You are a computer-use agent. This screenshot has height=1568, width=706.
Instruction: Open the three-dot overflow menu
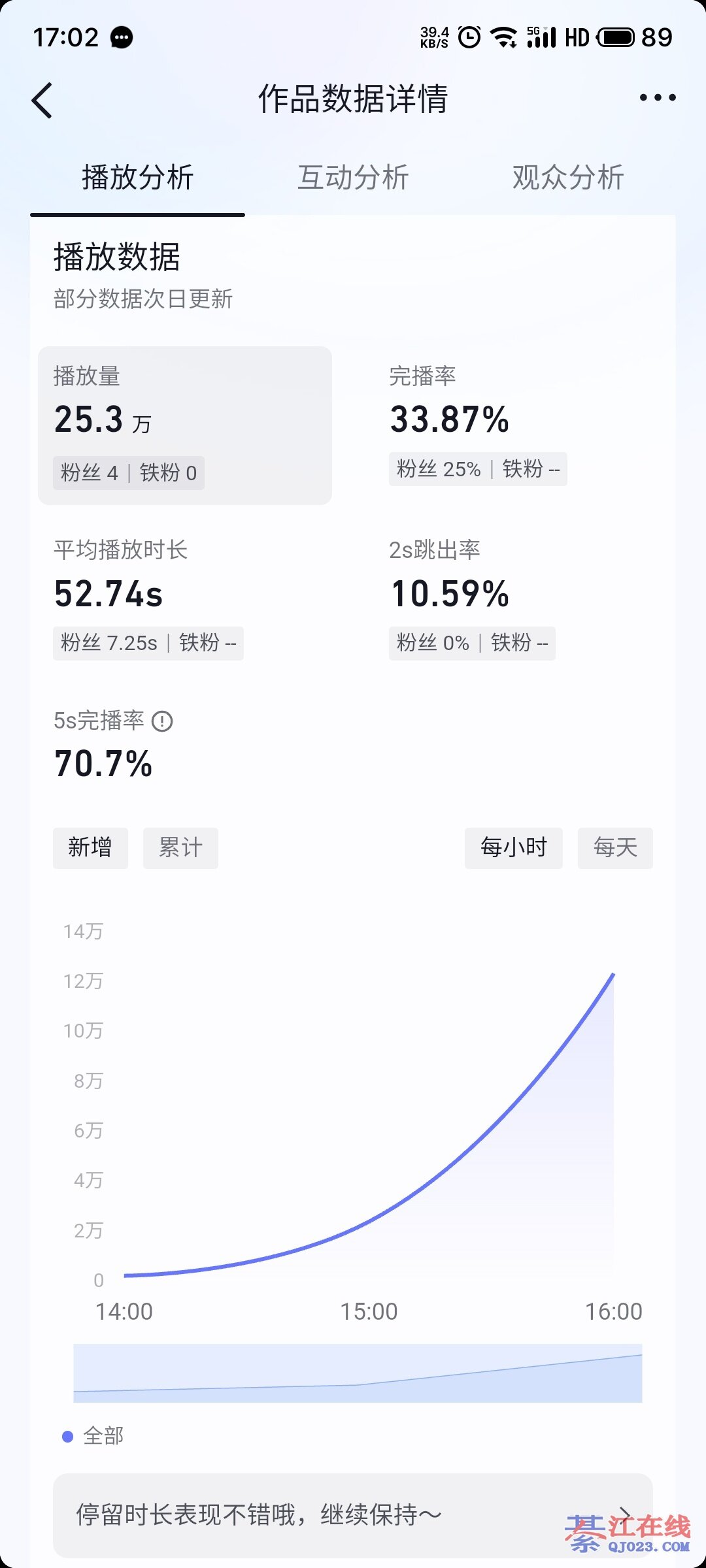coord(657,98)
